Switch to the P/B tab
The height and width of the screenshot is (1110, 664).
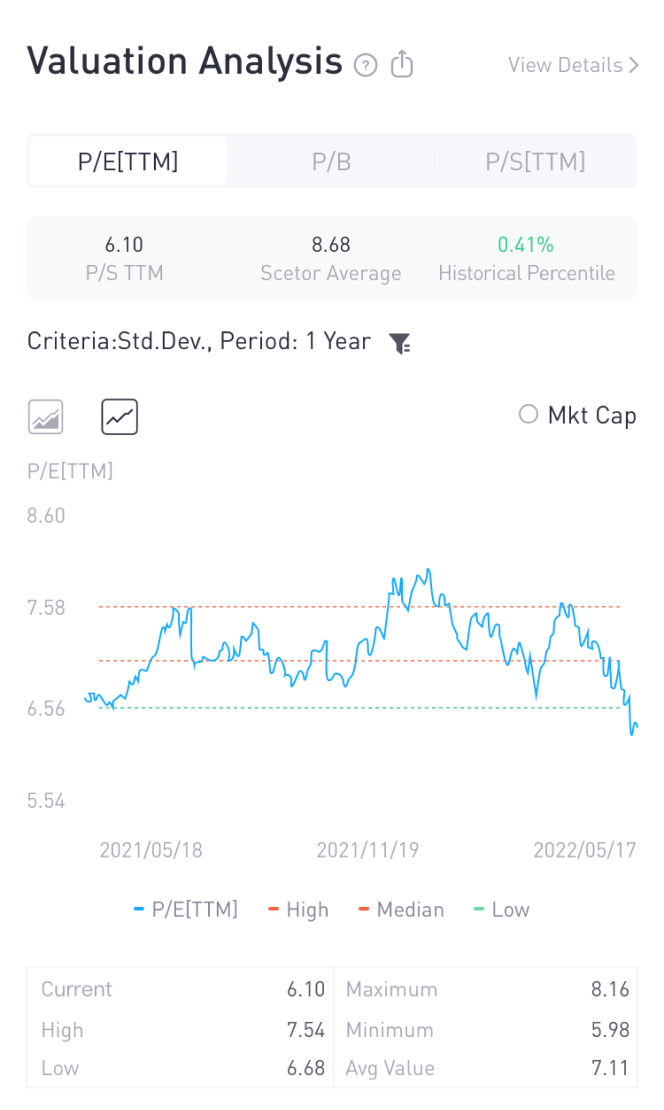pos(331,161)
